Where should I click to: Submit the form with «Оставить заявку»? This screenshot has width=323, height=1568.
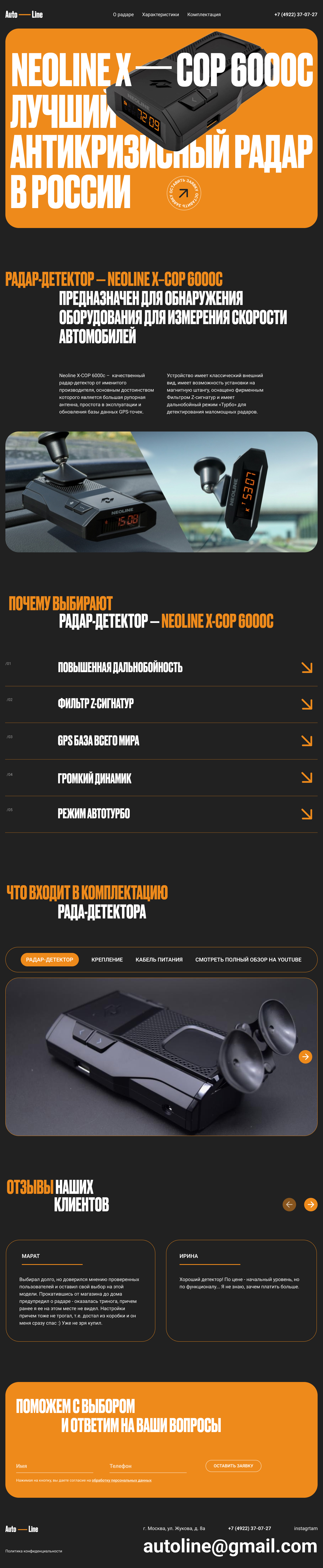233,1466
